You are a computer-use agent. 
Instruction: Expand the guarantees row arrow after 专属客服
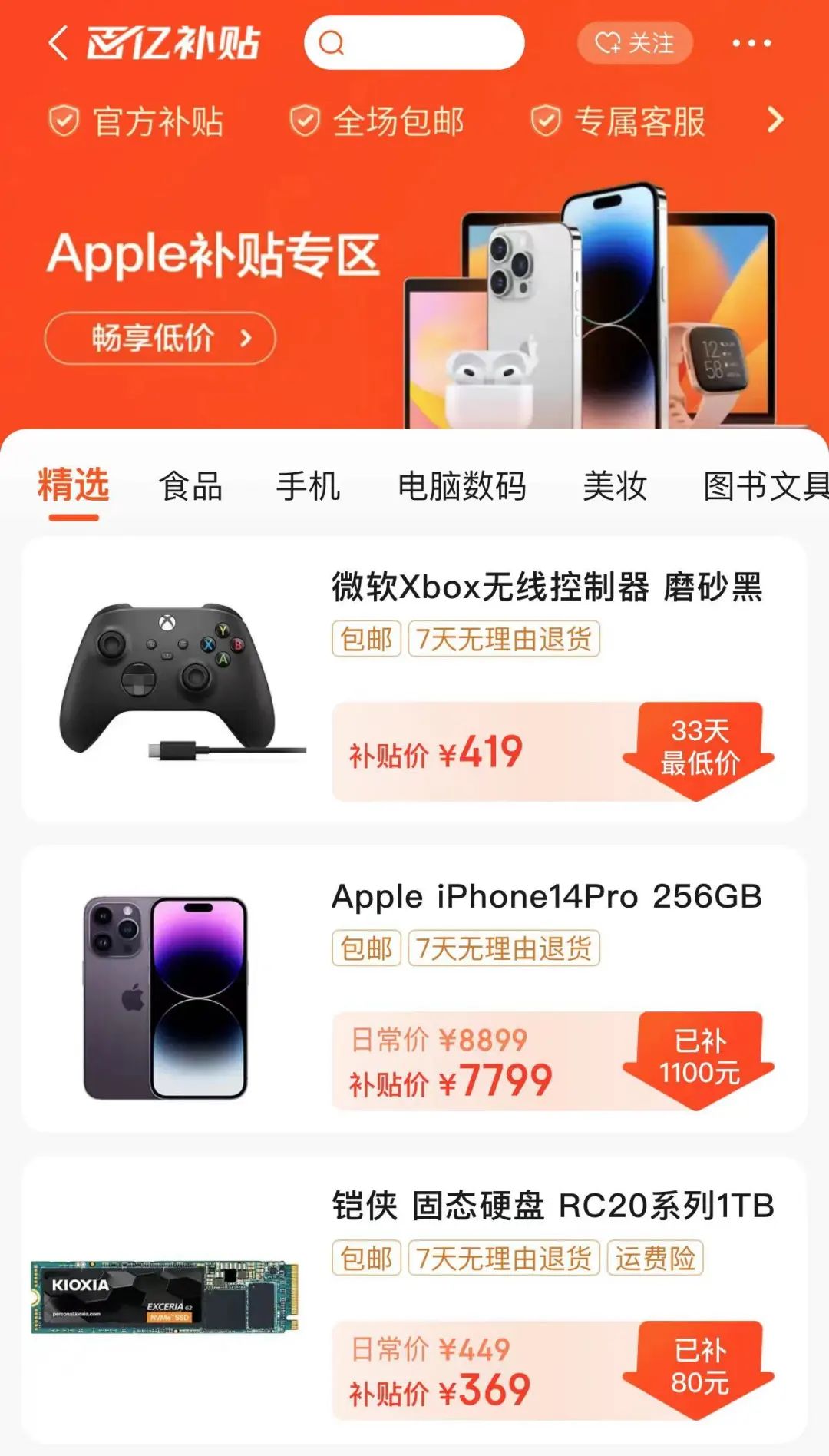pyautogui.click(x=775, y=121)
